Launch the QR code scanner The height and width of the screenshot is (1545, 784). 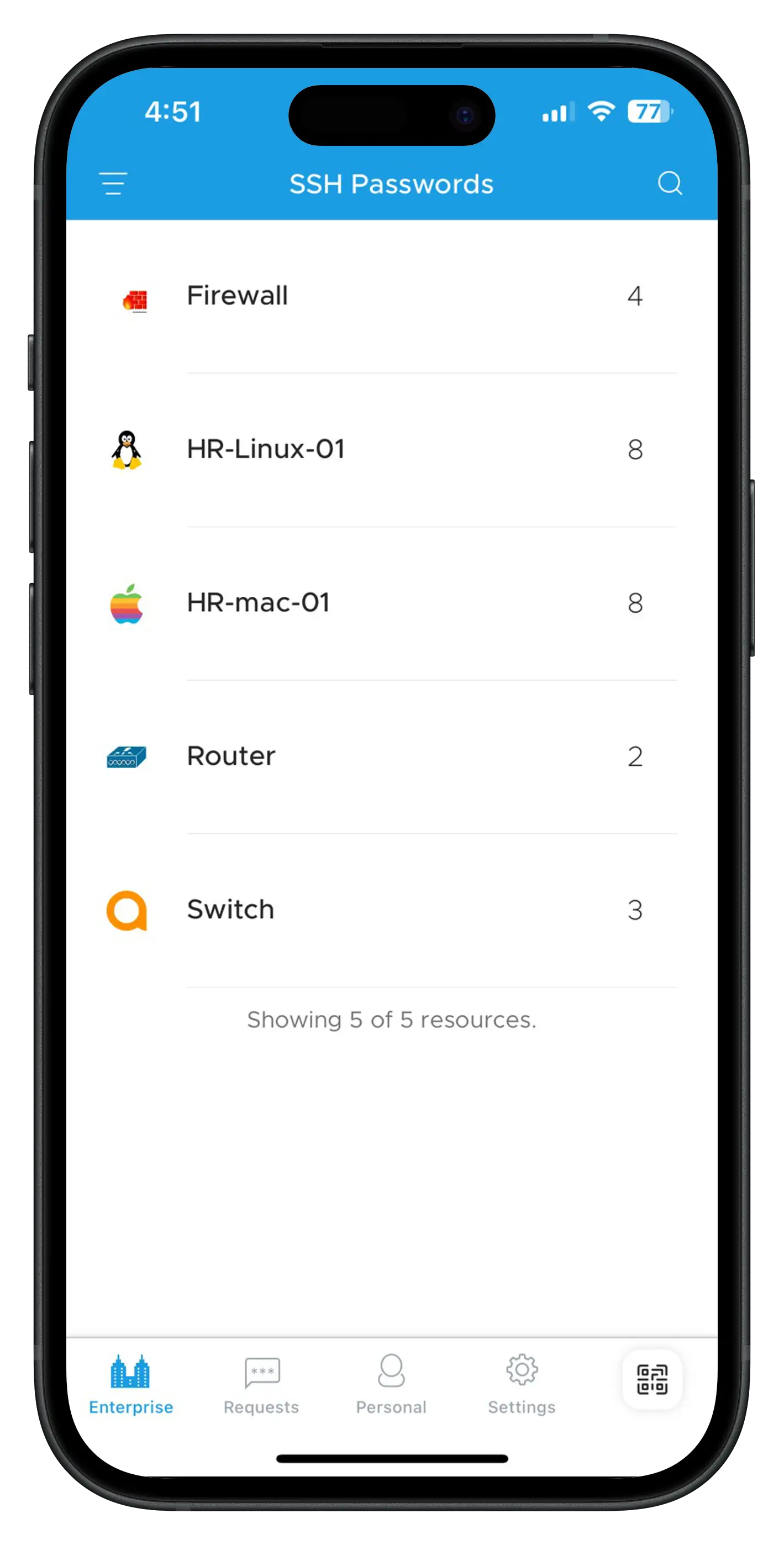point(652,1379)
